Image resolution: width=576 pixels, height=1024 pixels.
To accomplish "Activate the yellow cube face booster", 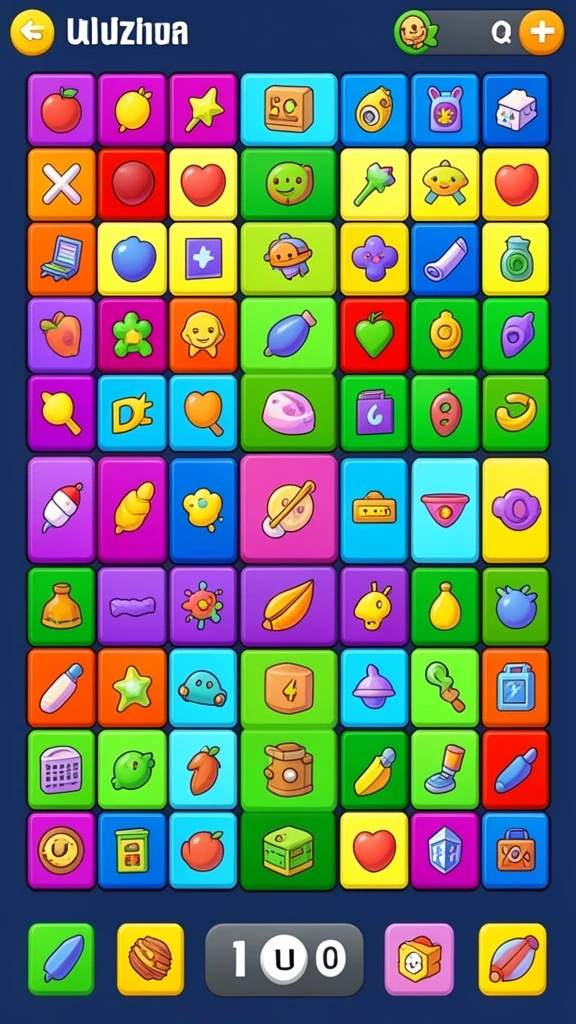I will click(419, 959).
